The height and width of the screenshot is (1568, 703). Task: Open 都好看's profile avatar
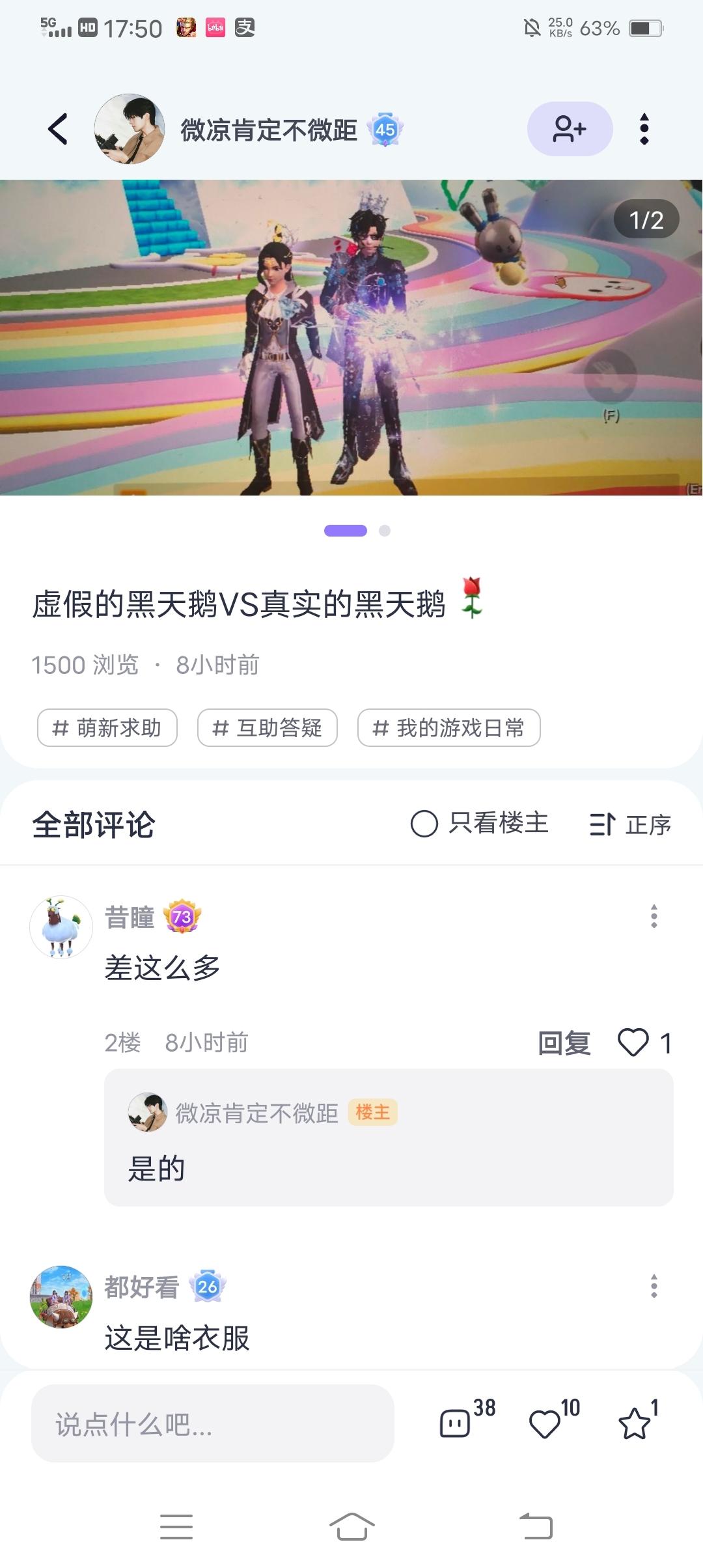[61, 1296]
